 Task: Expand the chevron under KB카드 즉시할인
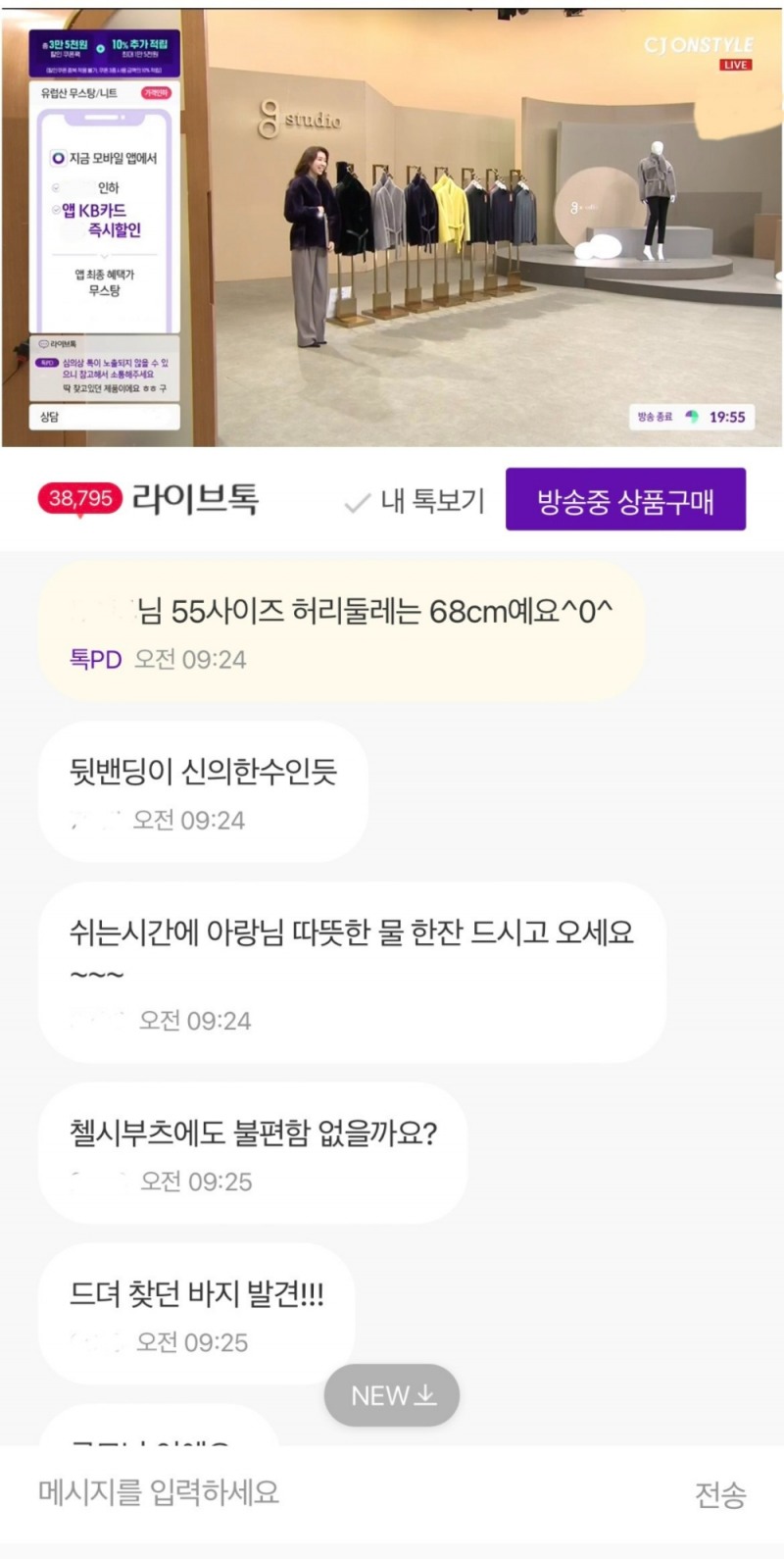click(104, 257)
